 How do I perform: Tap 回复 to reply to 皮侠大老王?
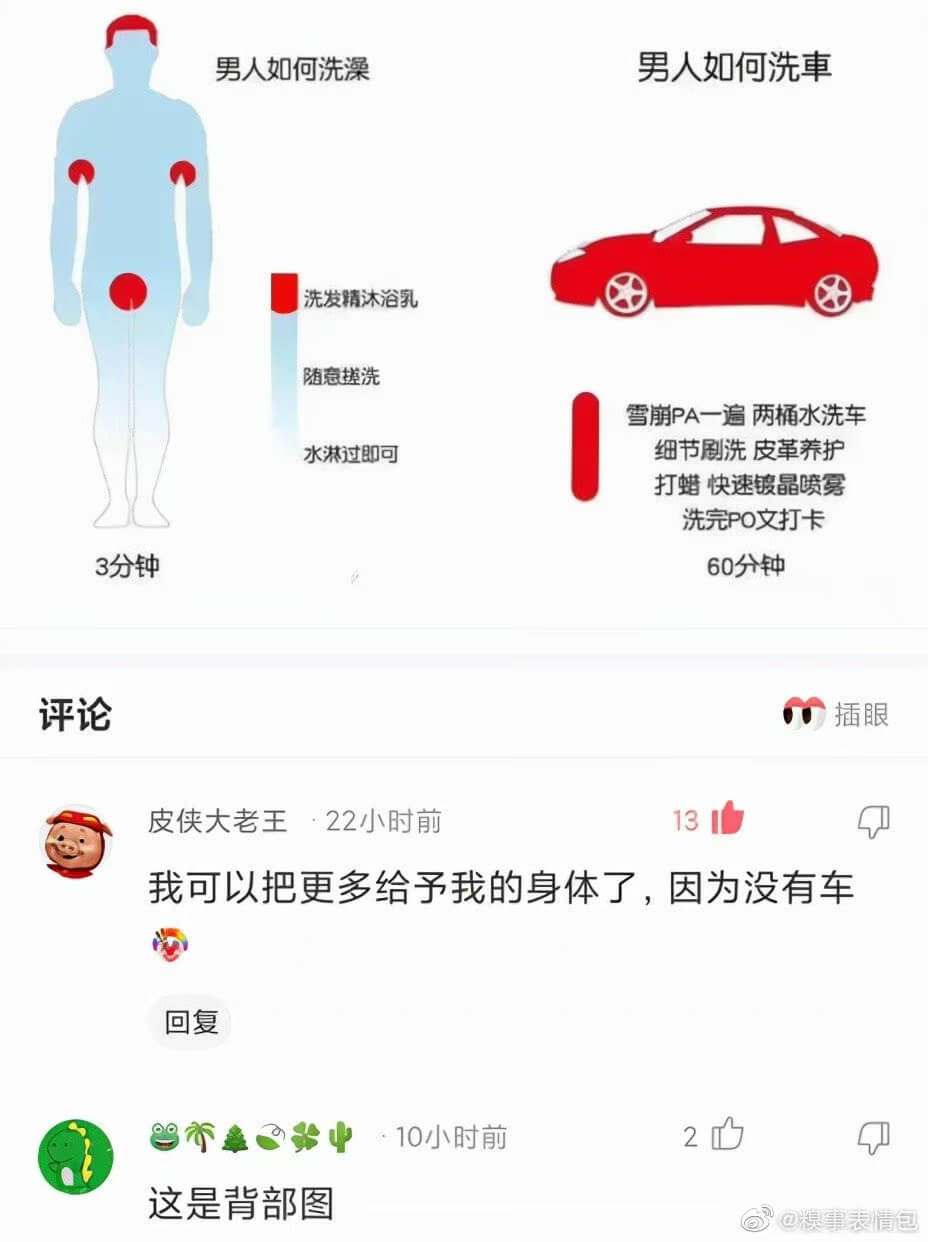click(191, 1022)
